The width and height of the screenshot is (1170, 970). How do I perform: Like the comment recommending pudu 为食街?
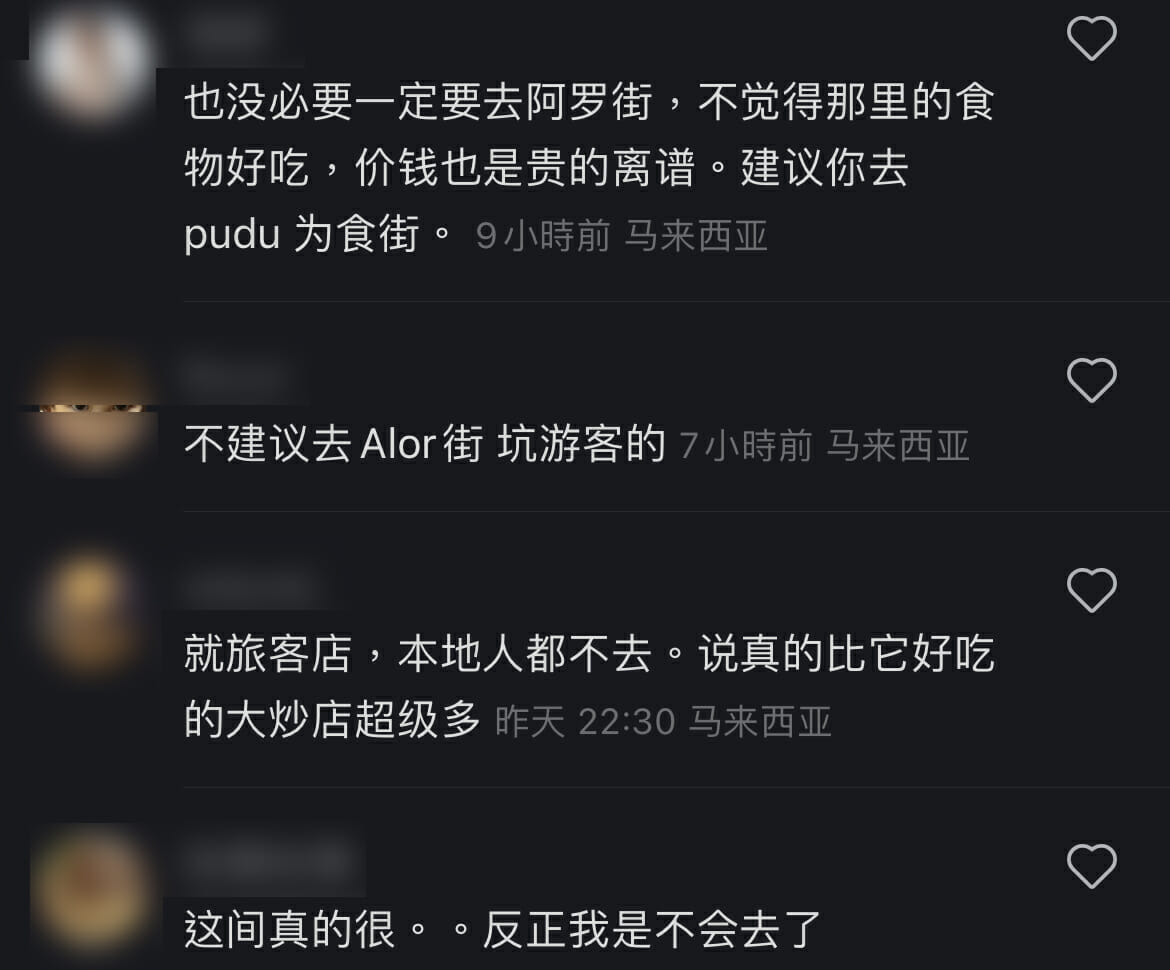pos(1091,40)
